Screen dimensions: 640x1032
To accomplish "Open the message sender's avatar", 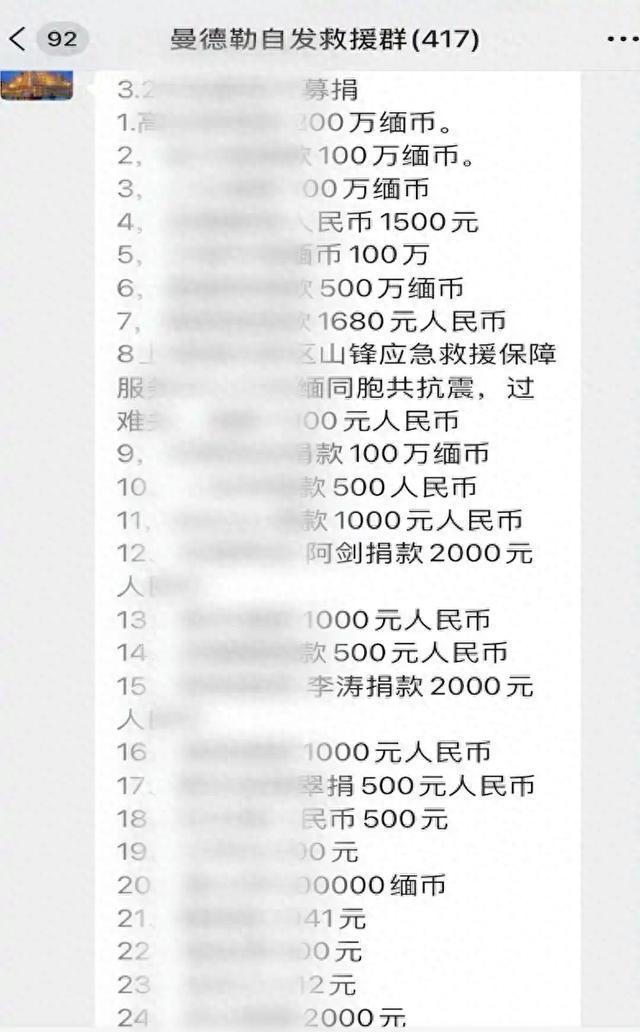I will pyautogui.click(x=37, y=85).
